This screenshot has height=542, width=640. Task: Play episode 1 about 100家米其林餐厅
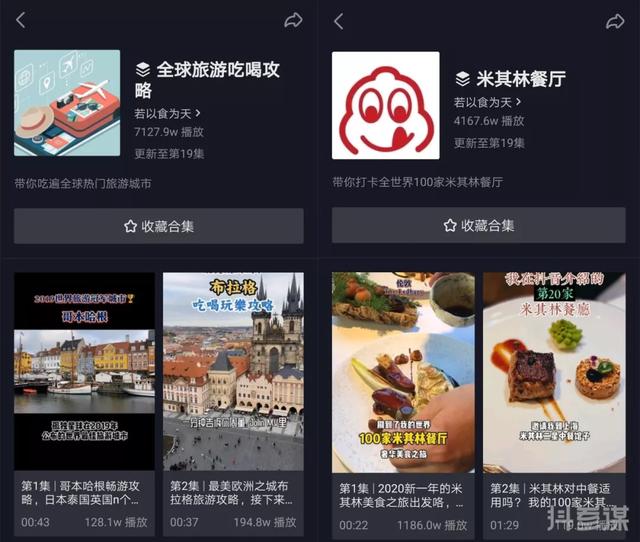[x=403, y=372]
